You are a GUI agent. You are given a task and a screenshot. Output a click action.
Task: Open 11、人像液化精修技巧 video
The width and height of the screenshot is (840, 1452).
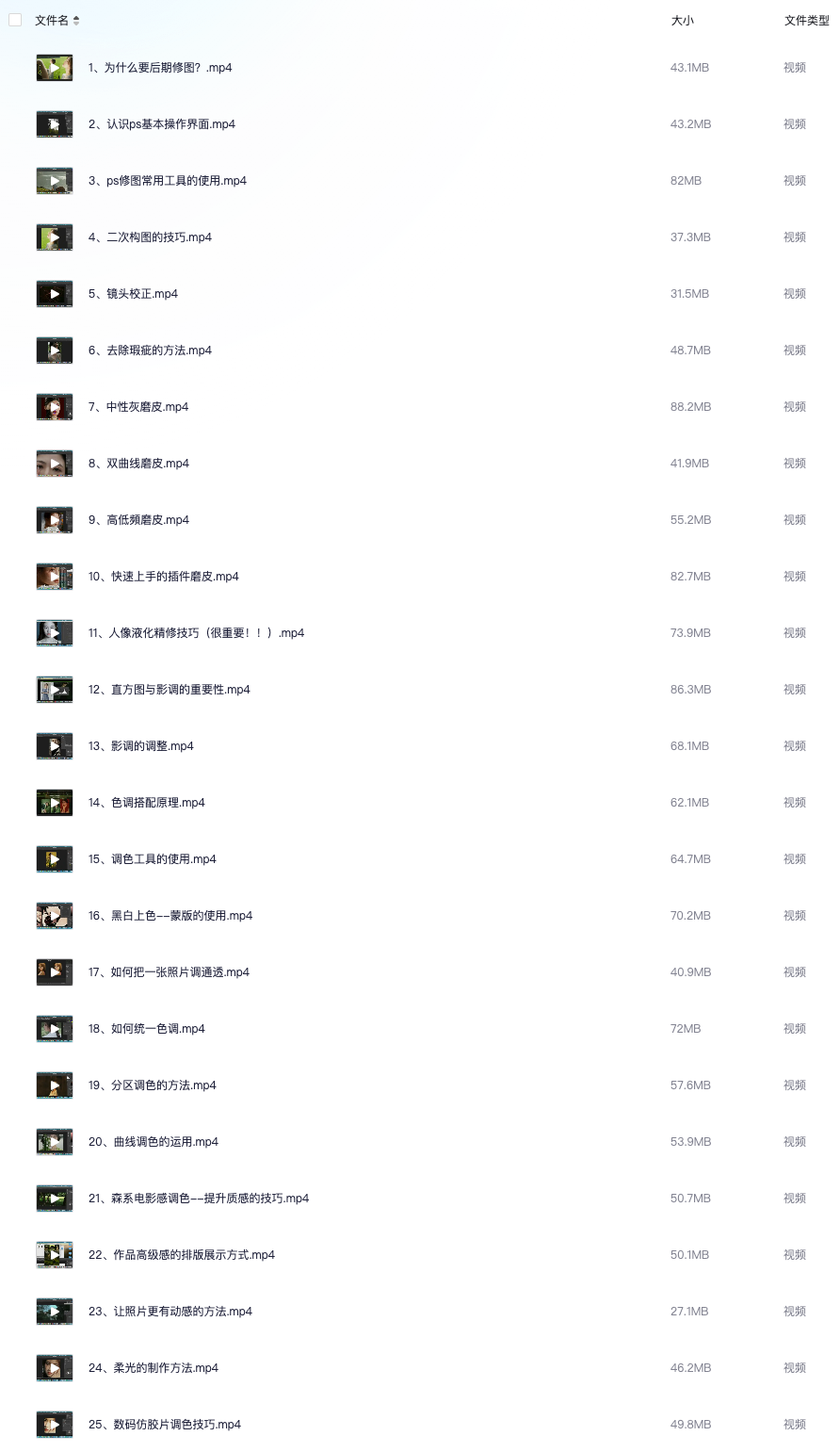(x=196, y=633)
